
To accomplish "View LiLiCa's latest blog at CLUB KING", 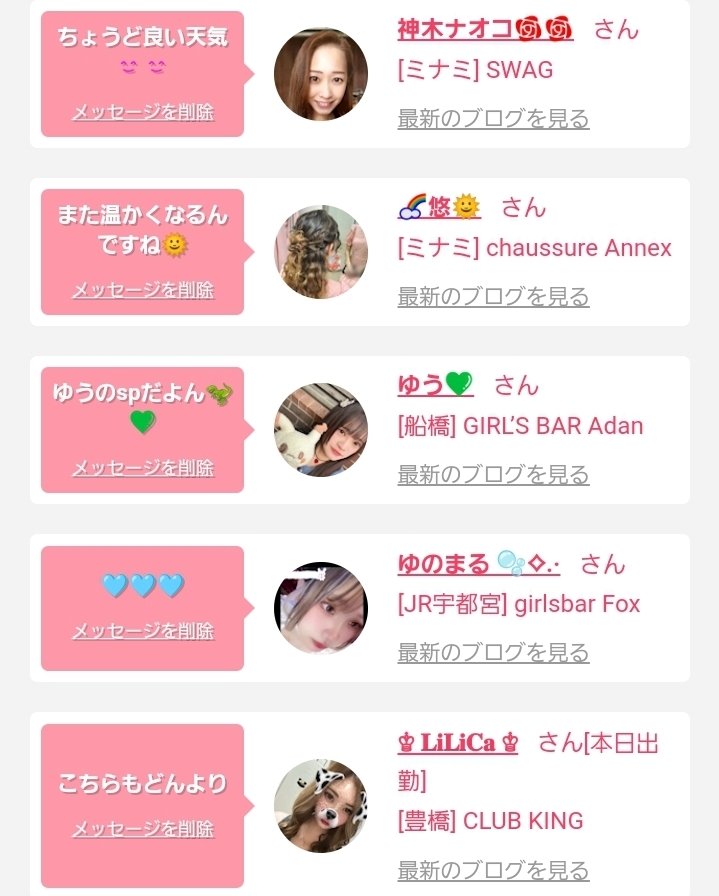I will point(493,871).
